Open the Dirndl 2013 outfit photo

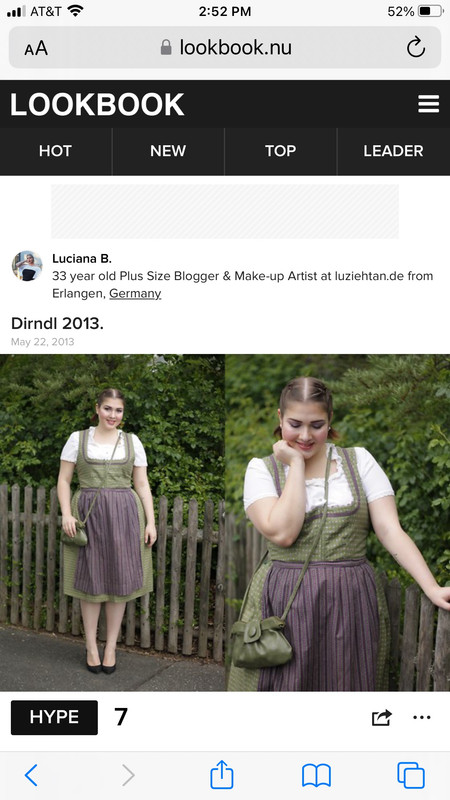tap(225, 523)
